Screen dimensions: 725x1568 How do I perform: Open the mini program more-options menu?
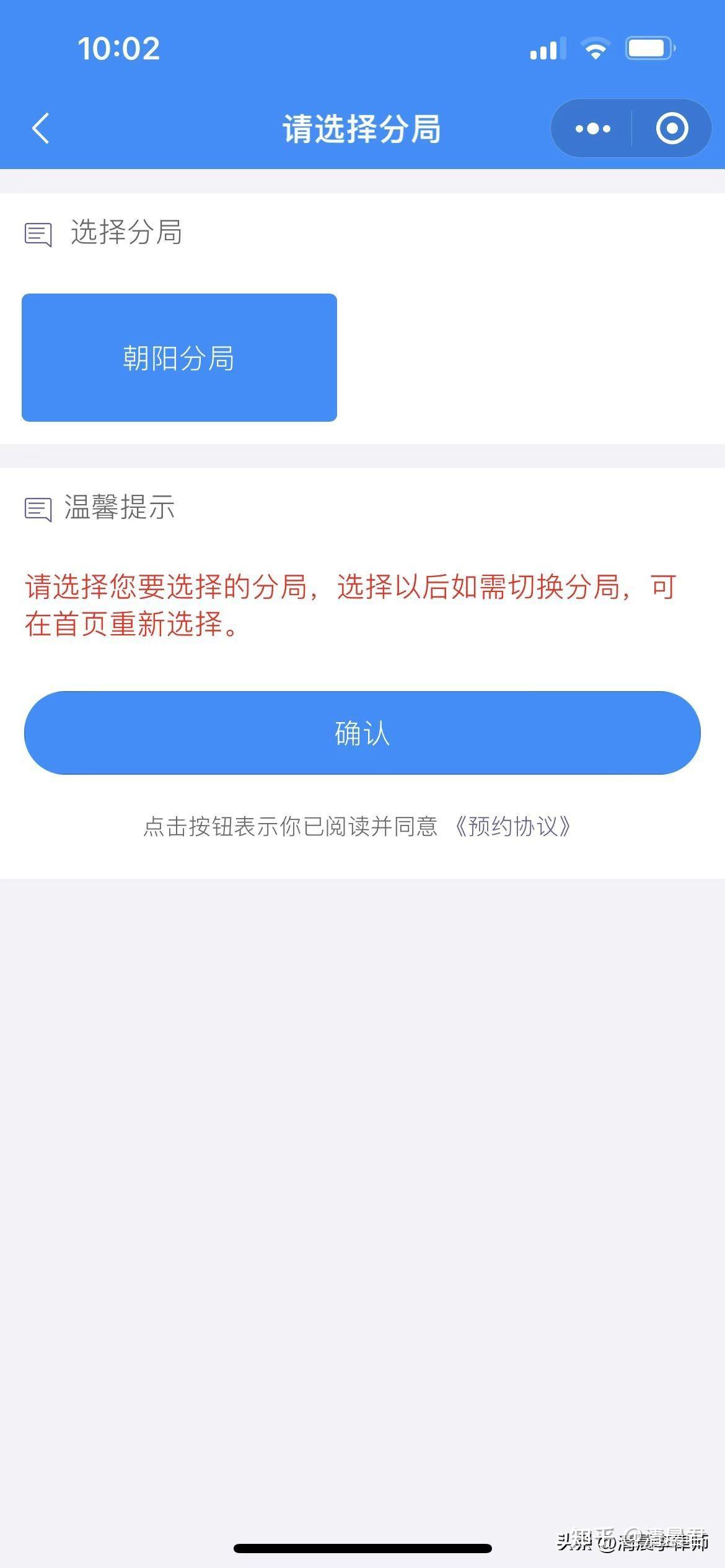592,129
